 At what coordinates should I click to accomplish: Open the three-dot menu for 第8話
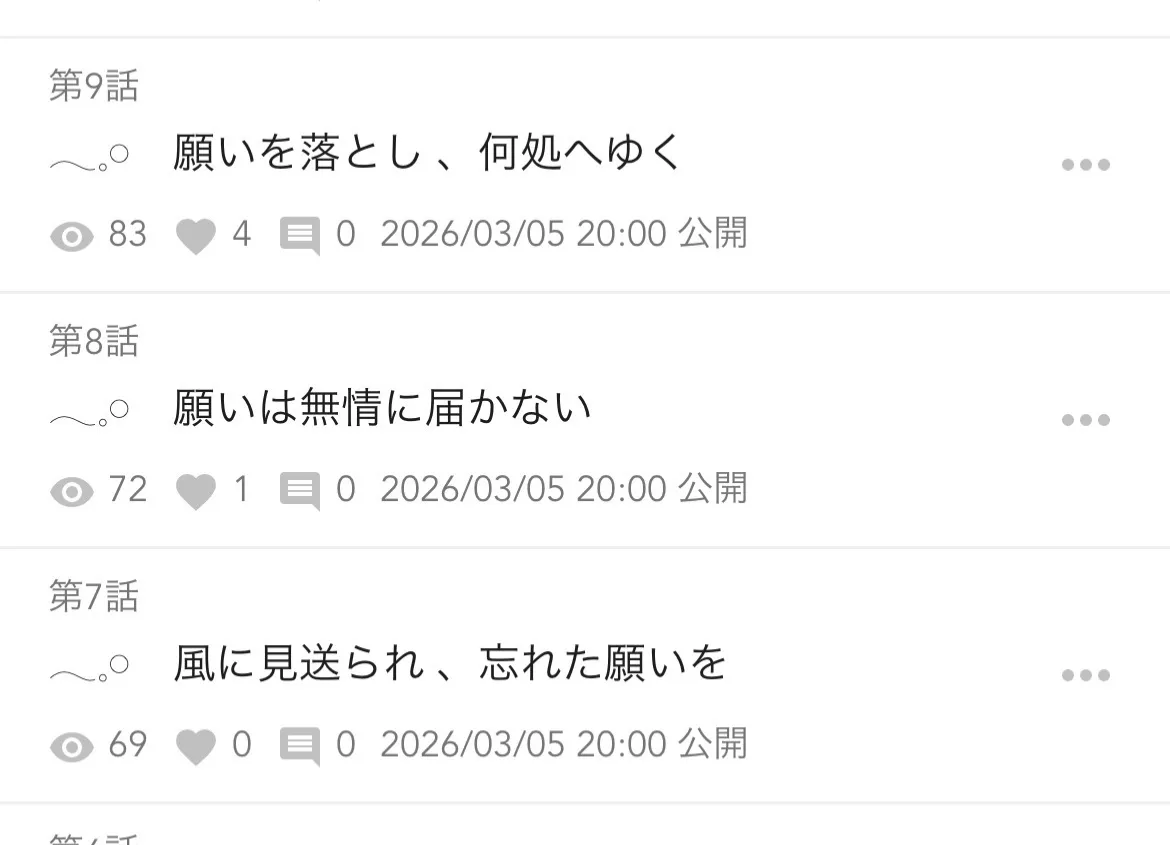pos(1085,420)
